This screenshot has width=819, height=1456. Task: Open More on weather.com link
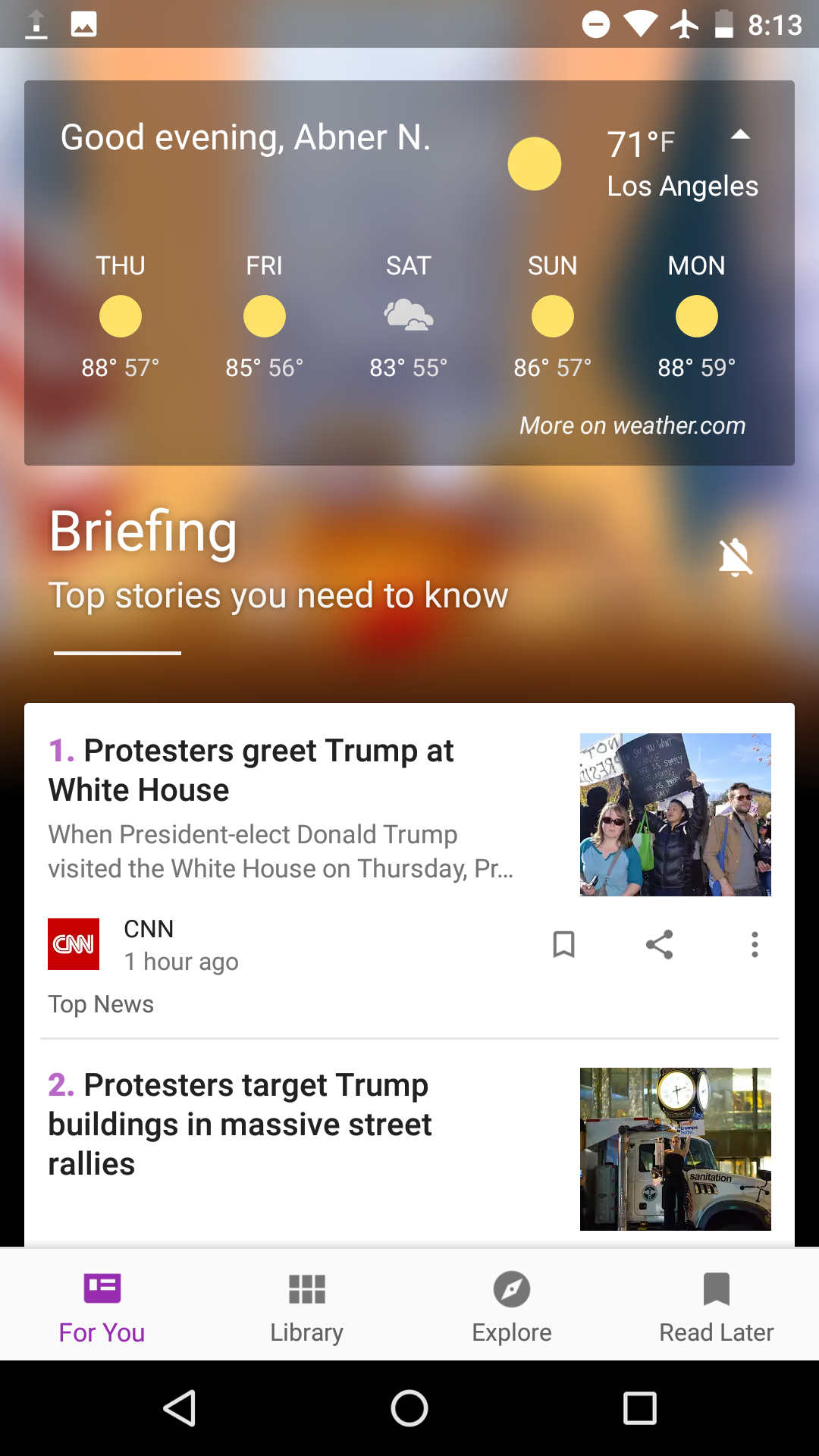coord(632,425)
